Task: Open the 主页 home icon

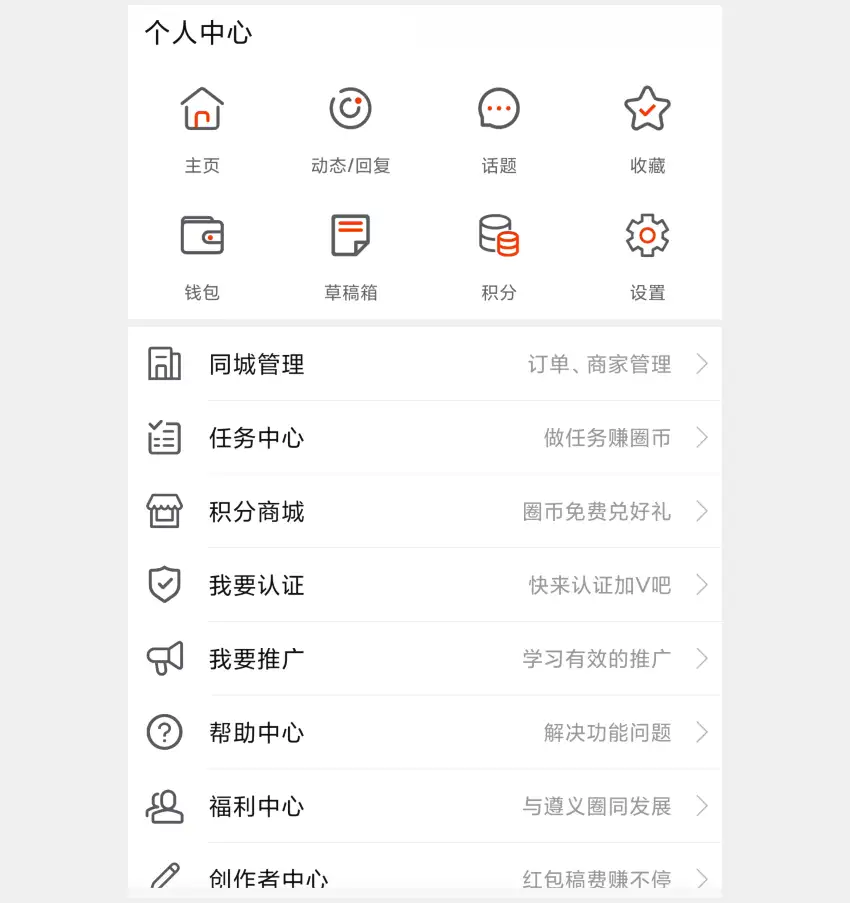Action: point(203,108)
